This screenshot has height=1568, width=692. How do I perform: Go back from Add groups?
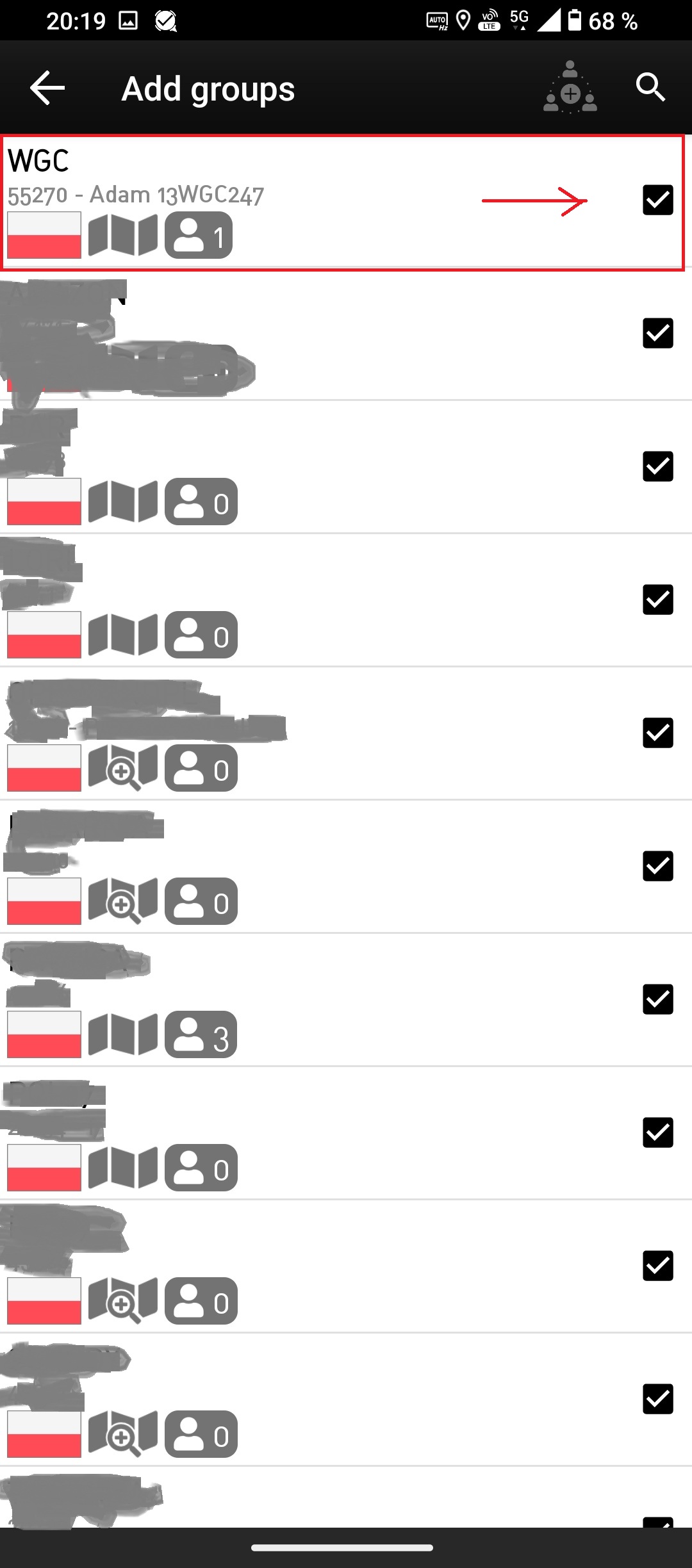(47, 88)
